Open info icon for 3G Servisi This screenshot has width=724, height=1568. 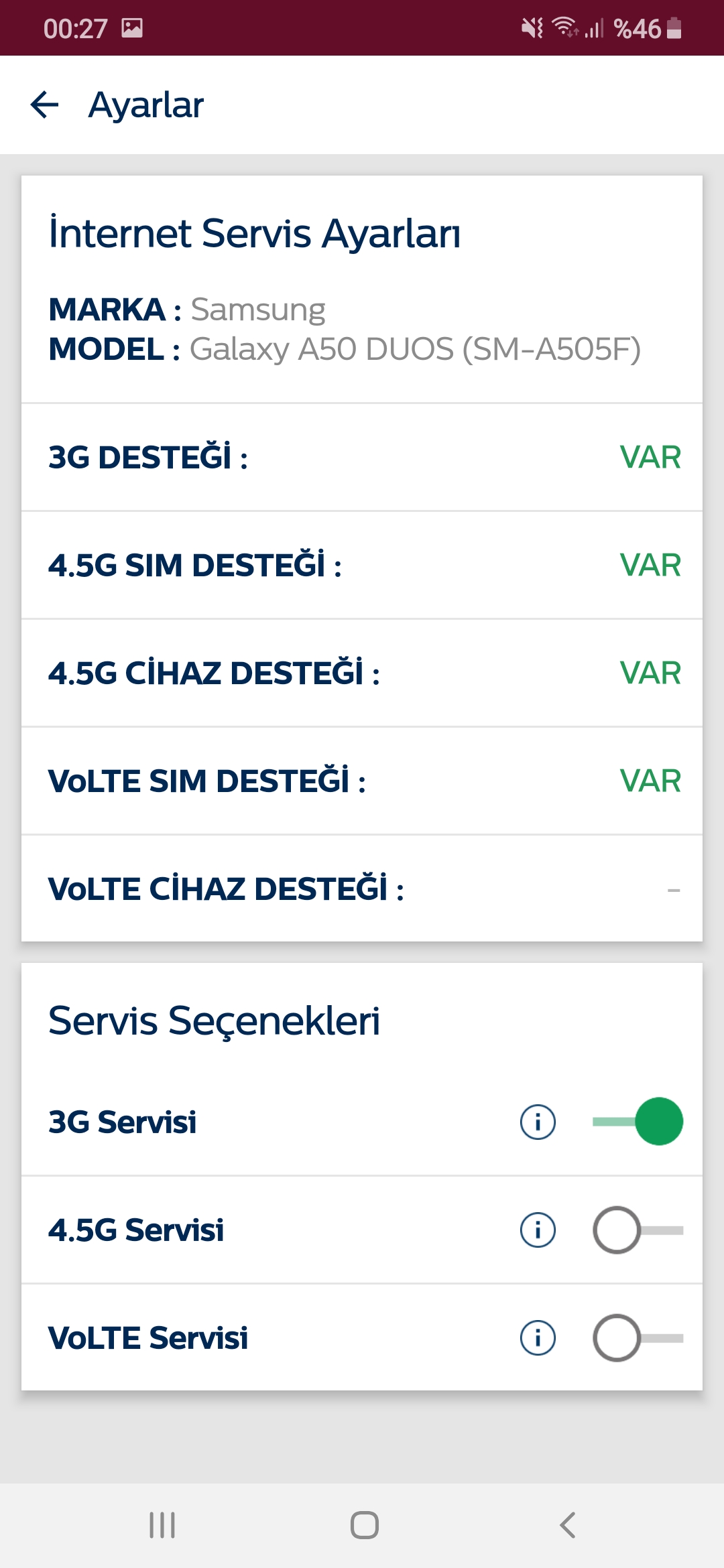tap(538, 1122)
